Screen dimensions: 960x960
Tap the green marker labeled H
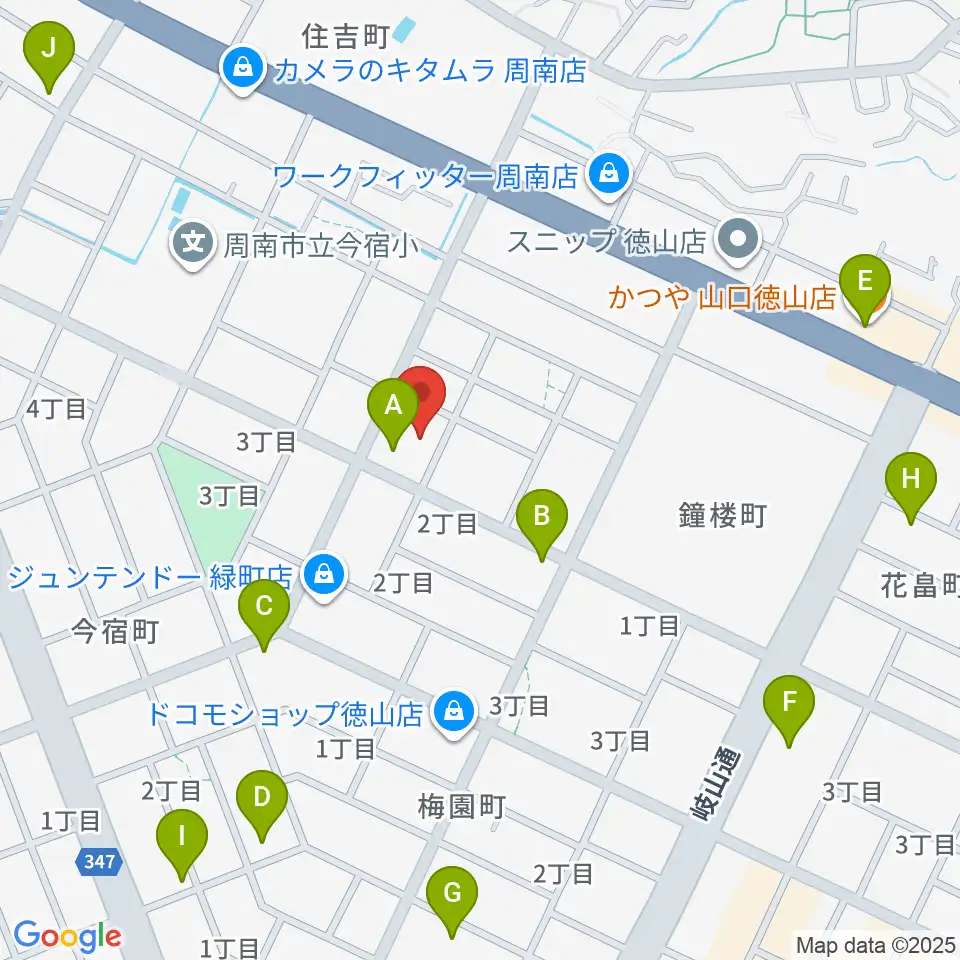coord(911,487)
